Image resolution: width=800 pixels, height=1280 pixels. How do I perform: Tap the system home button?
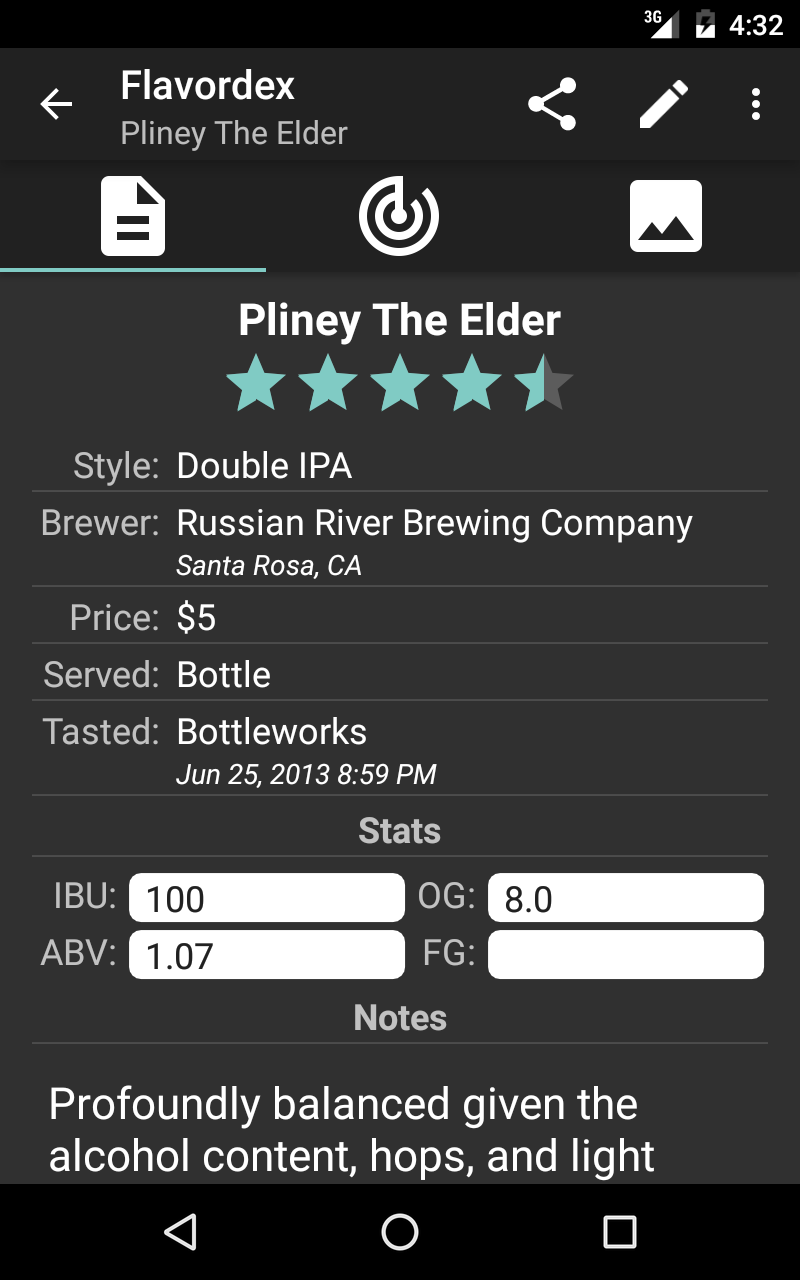[400, 1232]
